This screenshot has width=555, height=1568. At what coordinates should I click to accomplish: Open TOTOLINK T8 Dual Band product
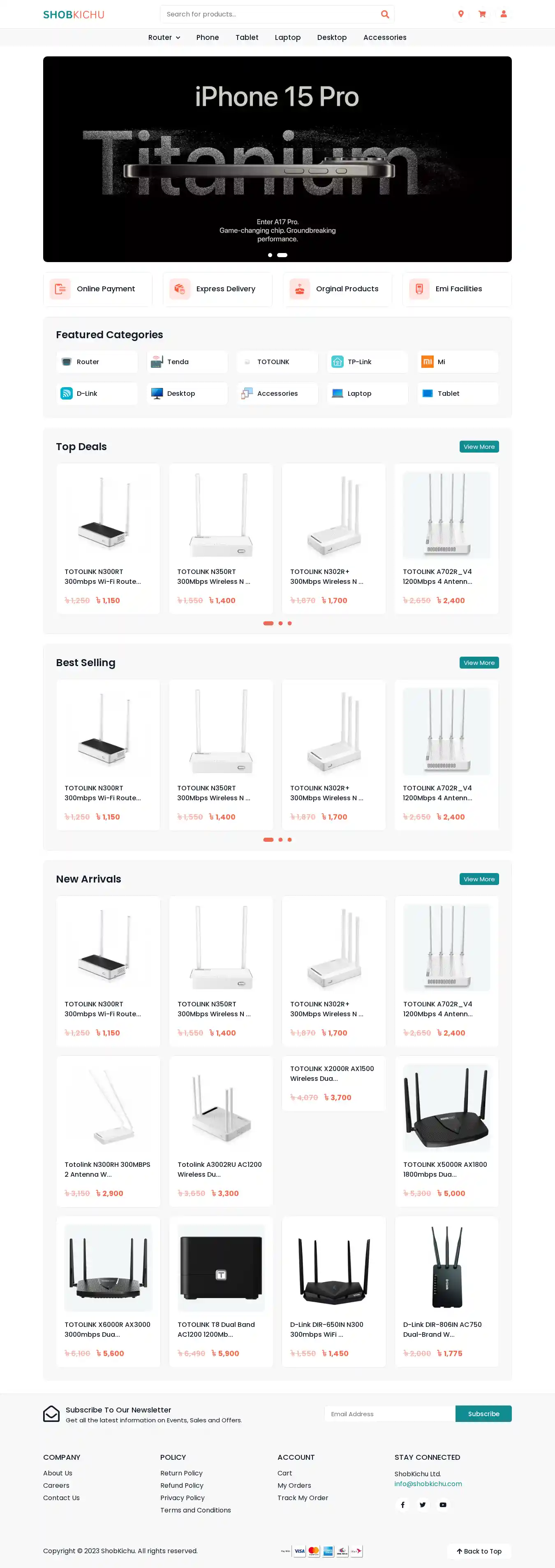point(221,1290)
